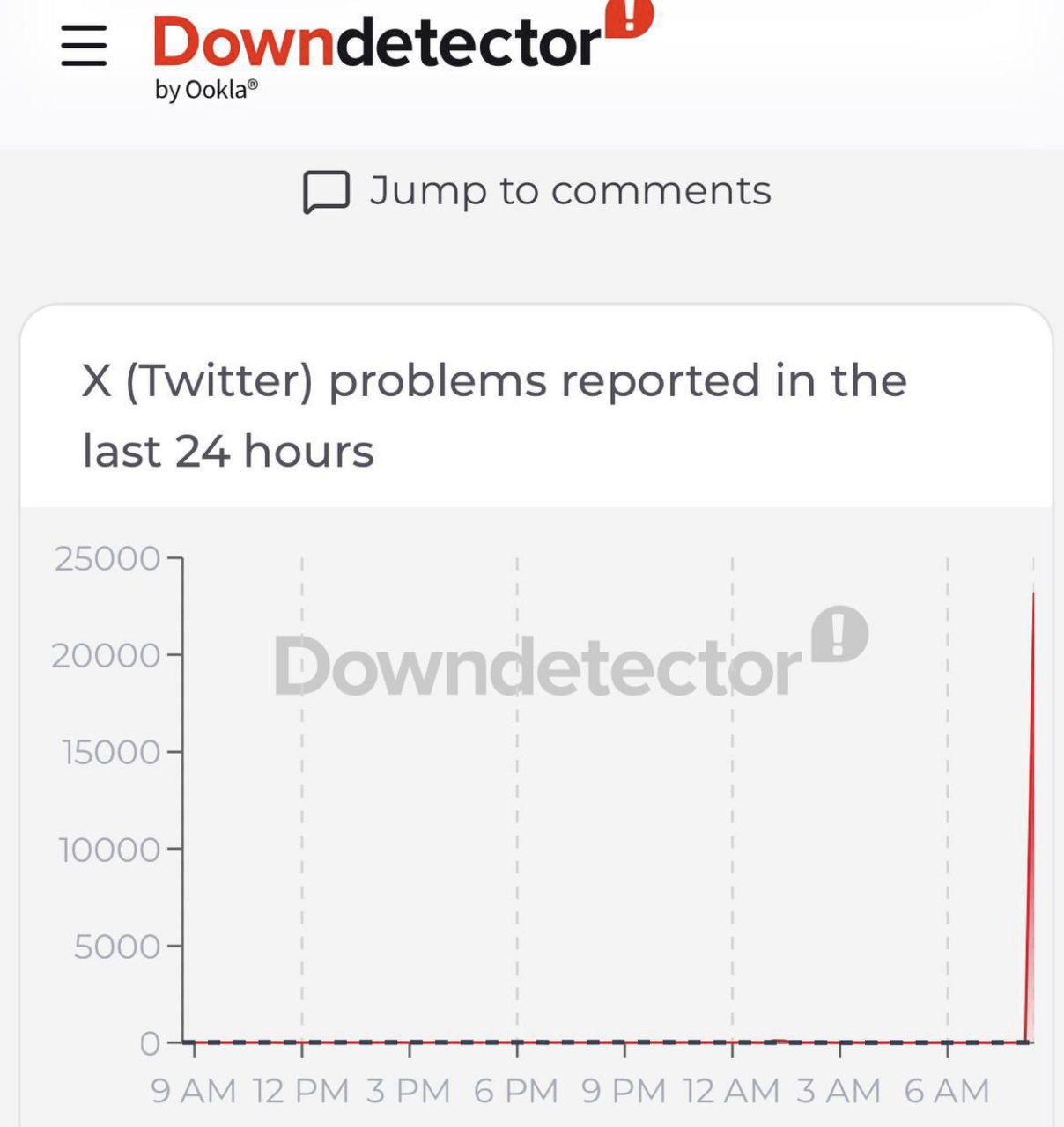
Task: Jump to comments section
Action: (x=537, y=191)
